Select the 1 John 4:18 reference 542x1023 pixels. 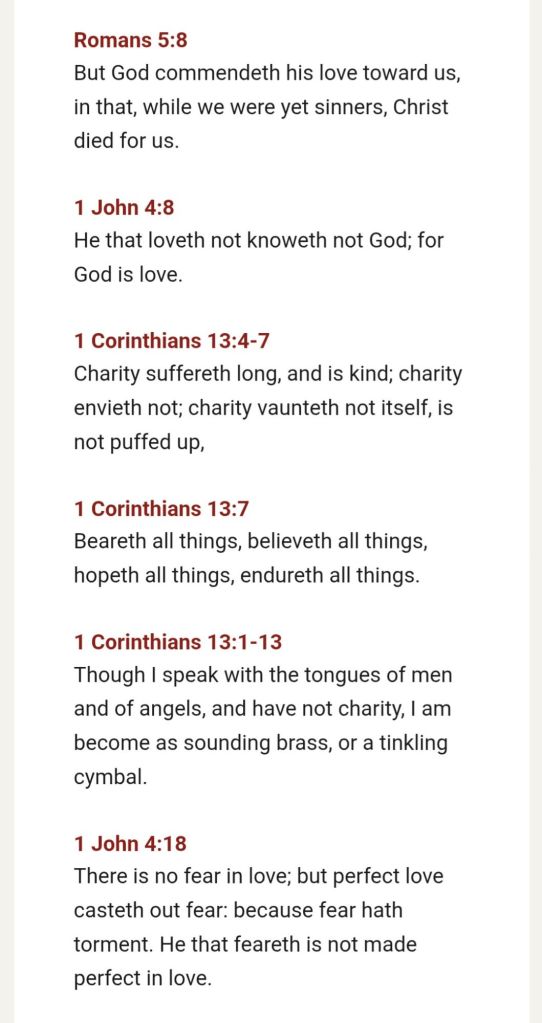130,844
